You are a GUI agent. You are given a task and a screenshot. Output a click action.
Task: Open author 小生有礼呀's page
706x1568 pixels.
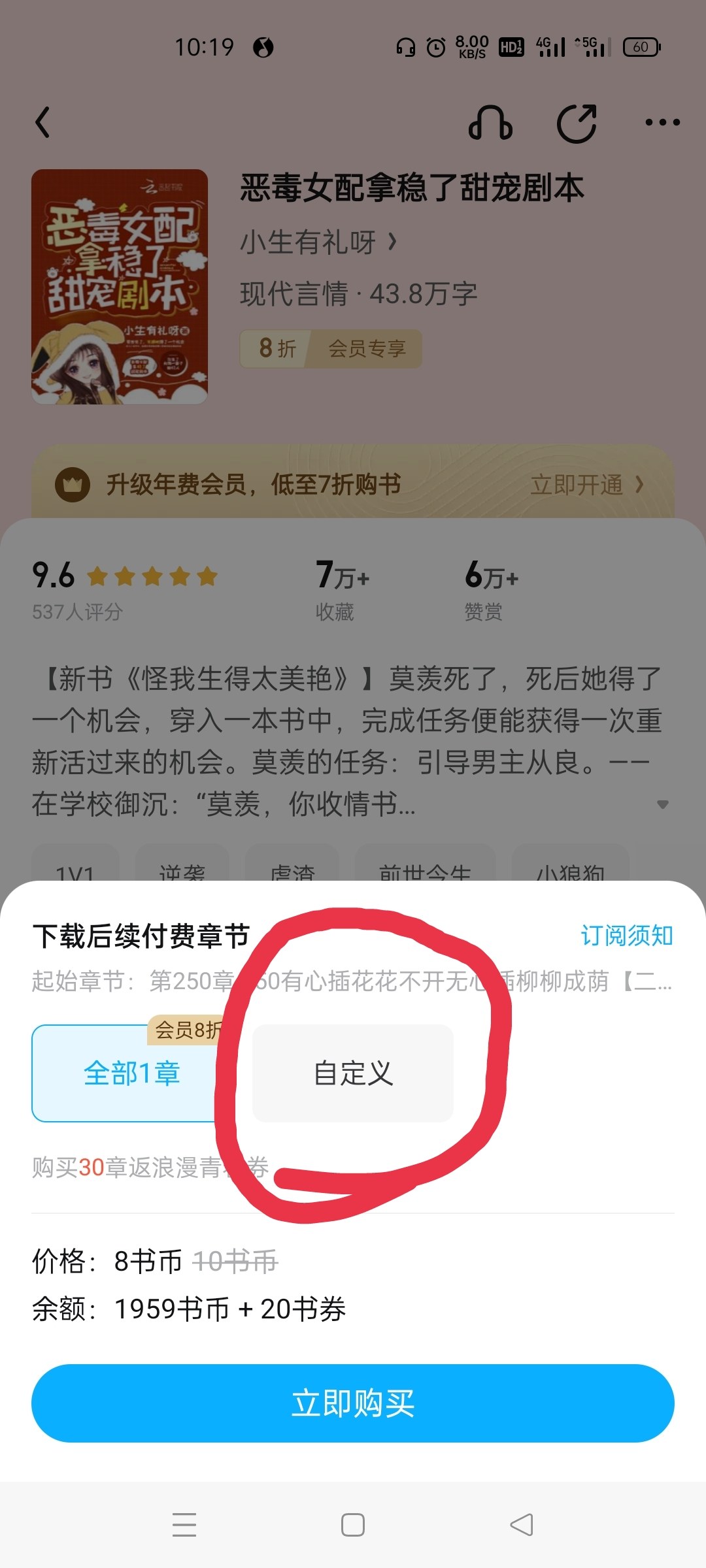(318, 242)
